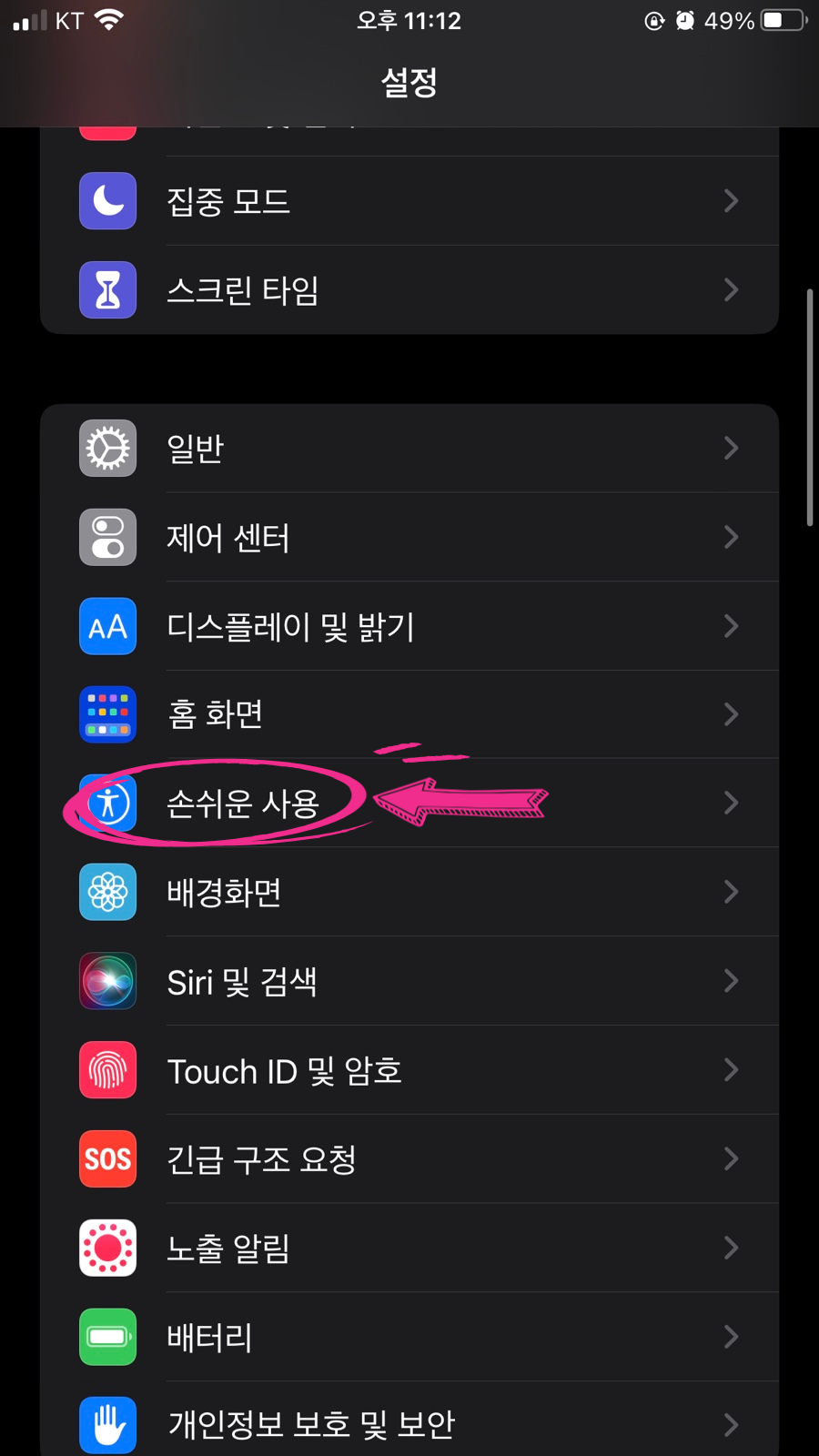Image resolution: width=819 pixels, height=1456 pixels.
Task: Select 홈 화면 settings
Action: click(x=409, y=715)
